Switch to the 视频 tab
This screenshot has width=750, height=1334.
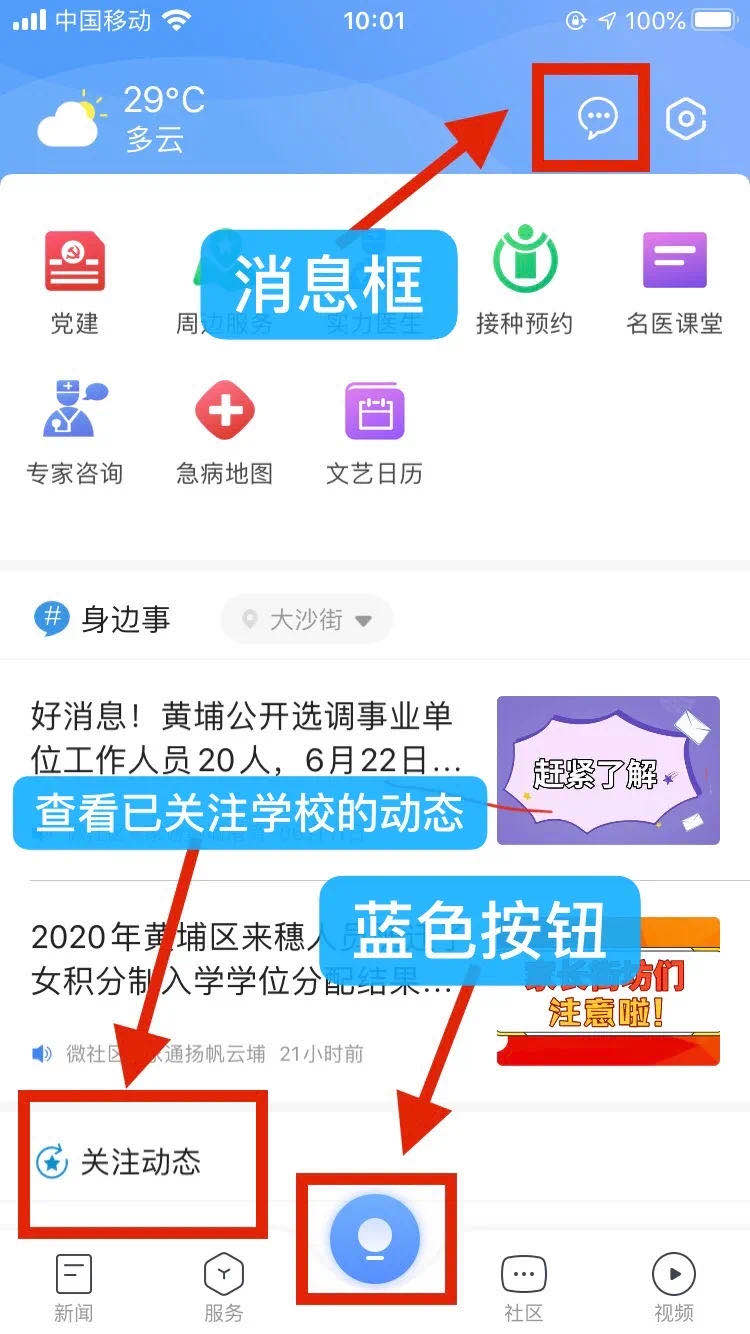click(x=674, y=1286)
